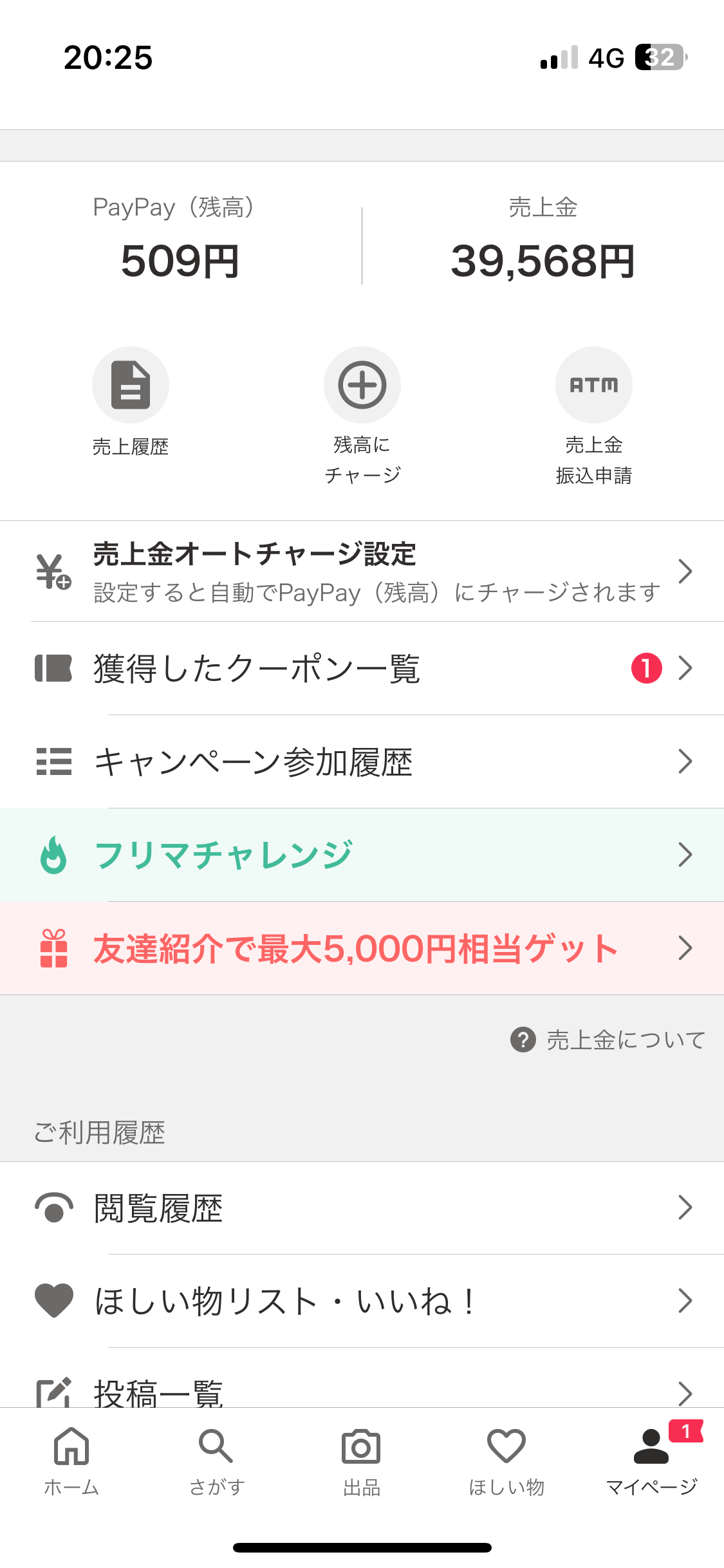Open 売上金オートチャージ設定 row
The height and width of the screenshot is (1568, 724).
(362, 571)
